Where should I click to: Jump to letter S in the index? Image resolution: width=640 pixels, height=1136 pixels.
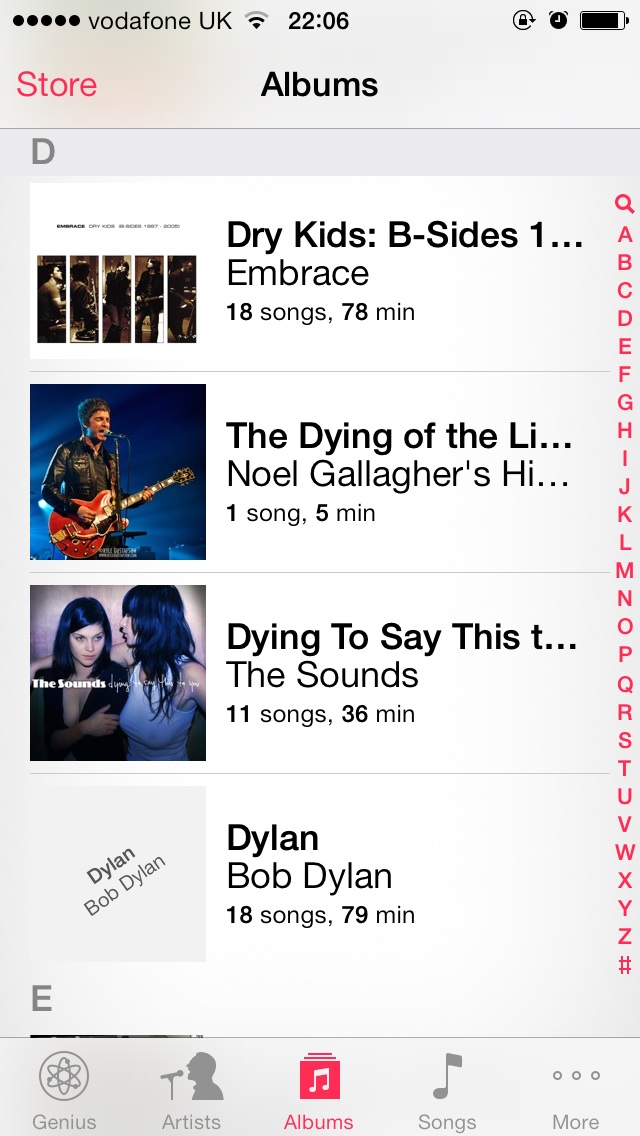624,740
